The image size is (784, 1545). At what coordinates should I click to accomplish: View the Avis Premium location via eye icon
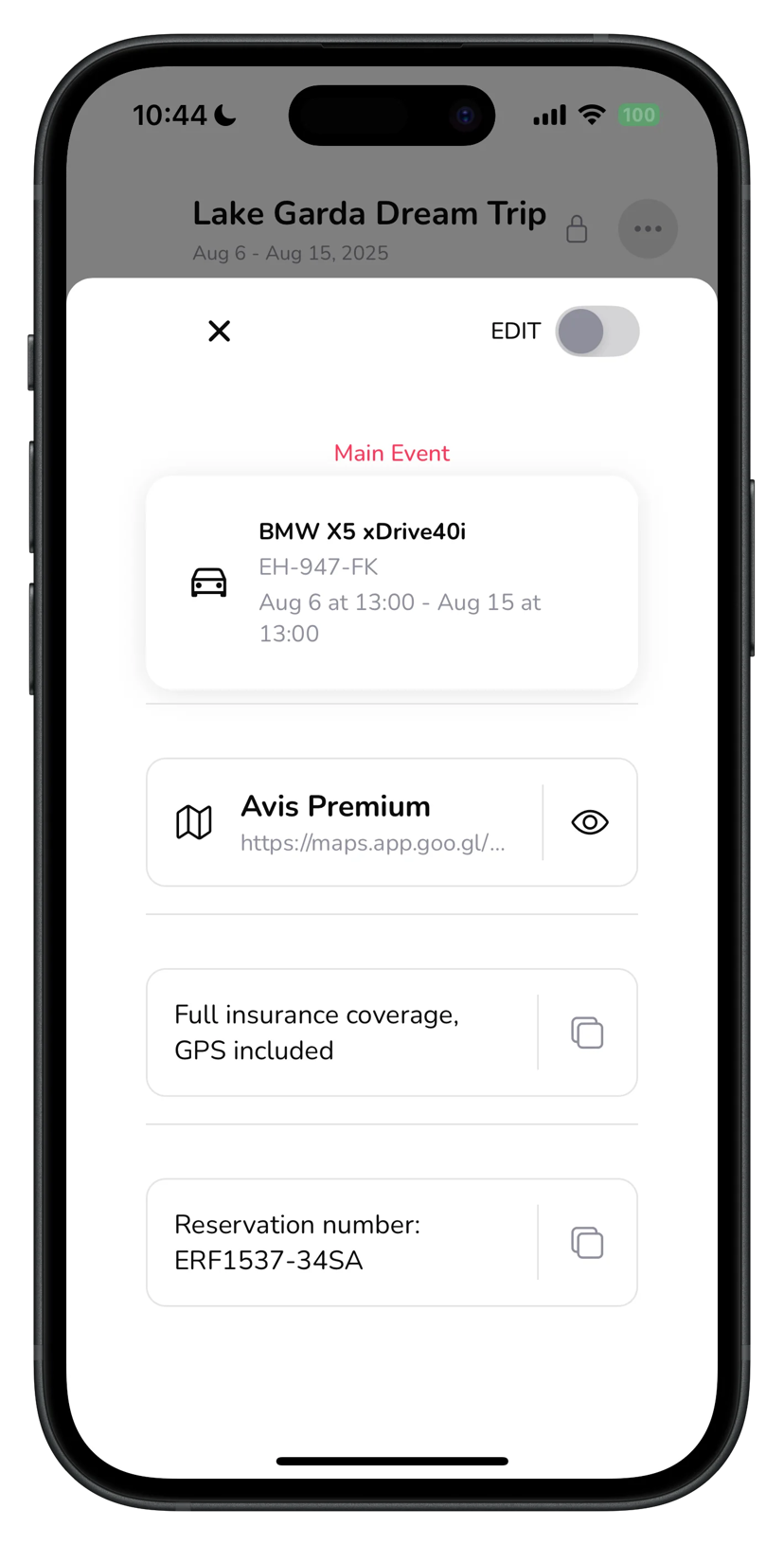[x=589, y=822]
